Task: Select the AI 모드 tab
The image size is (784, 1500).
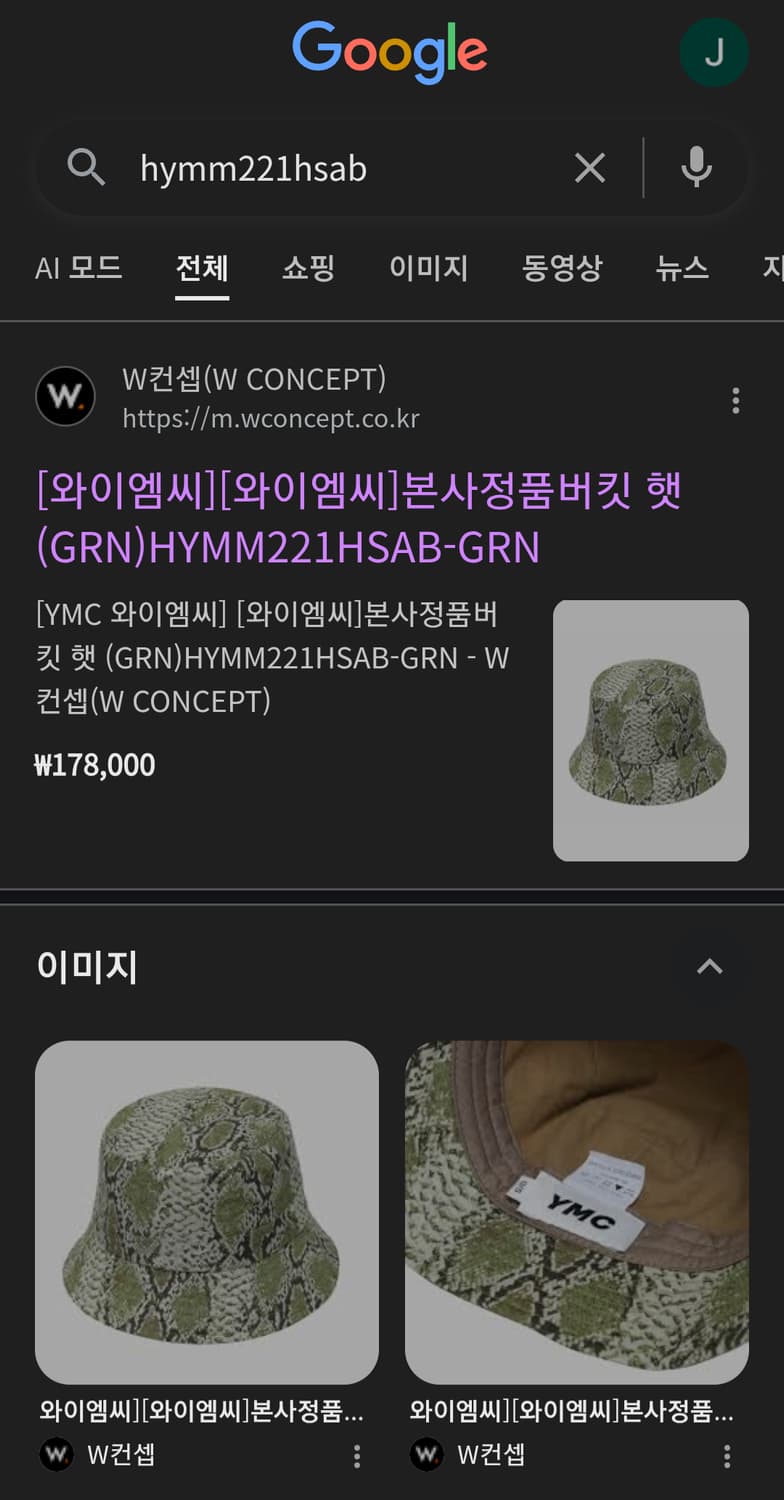Action: point(79,269)
